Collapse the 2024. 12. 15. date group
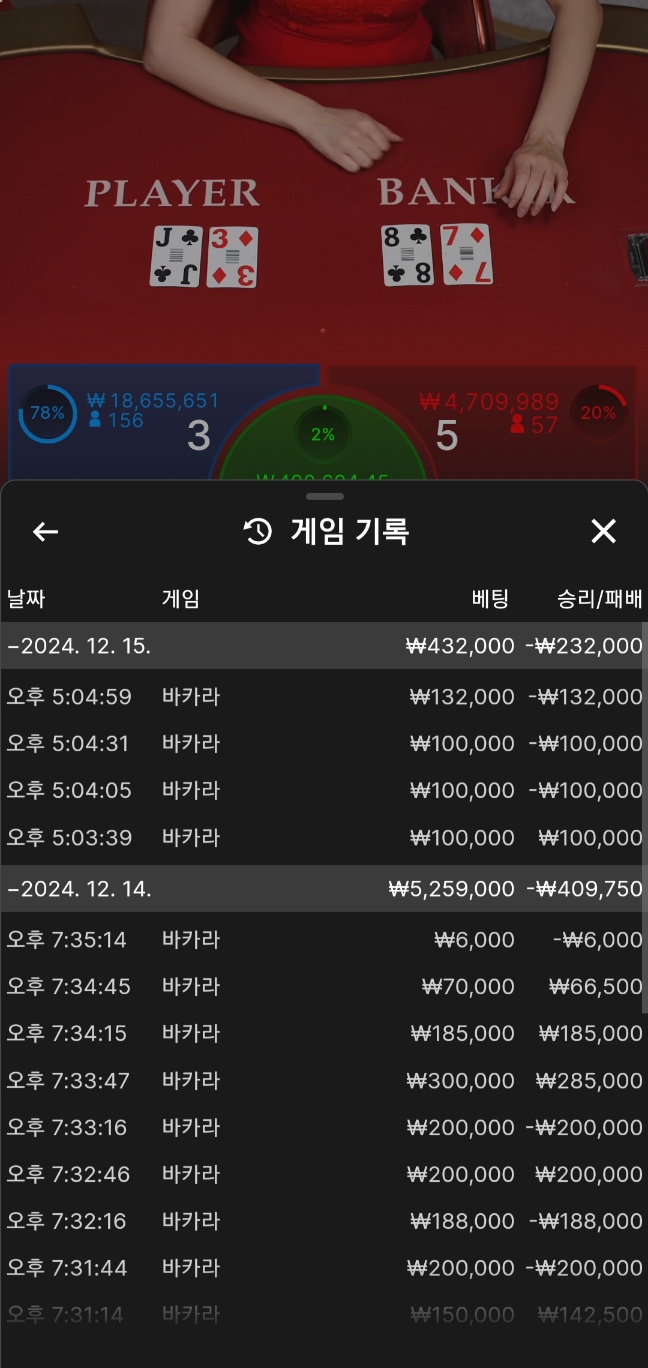This screenshot has height=1368, width=648. pos(80,646)
